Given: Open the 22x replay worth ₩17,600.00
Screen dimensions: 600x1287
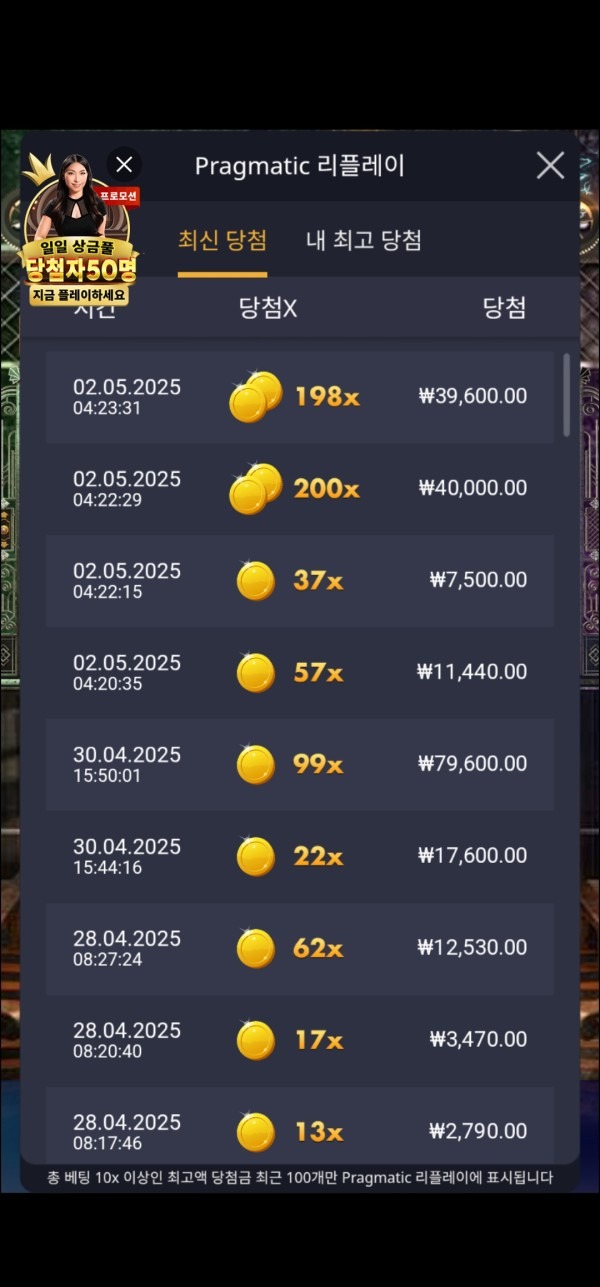Looking at the screenshot, I should [x=300, y=857].
